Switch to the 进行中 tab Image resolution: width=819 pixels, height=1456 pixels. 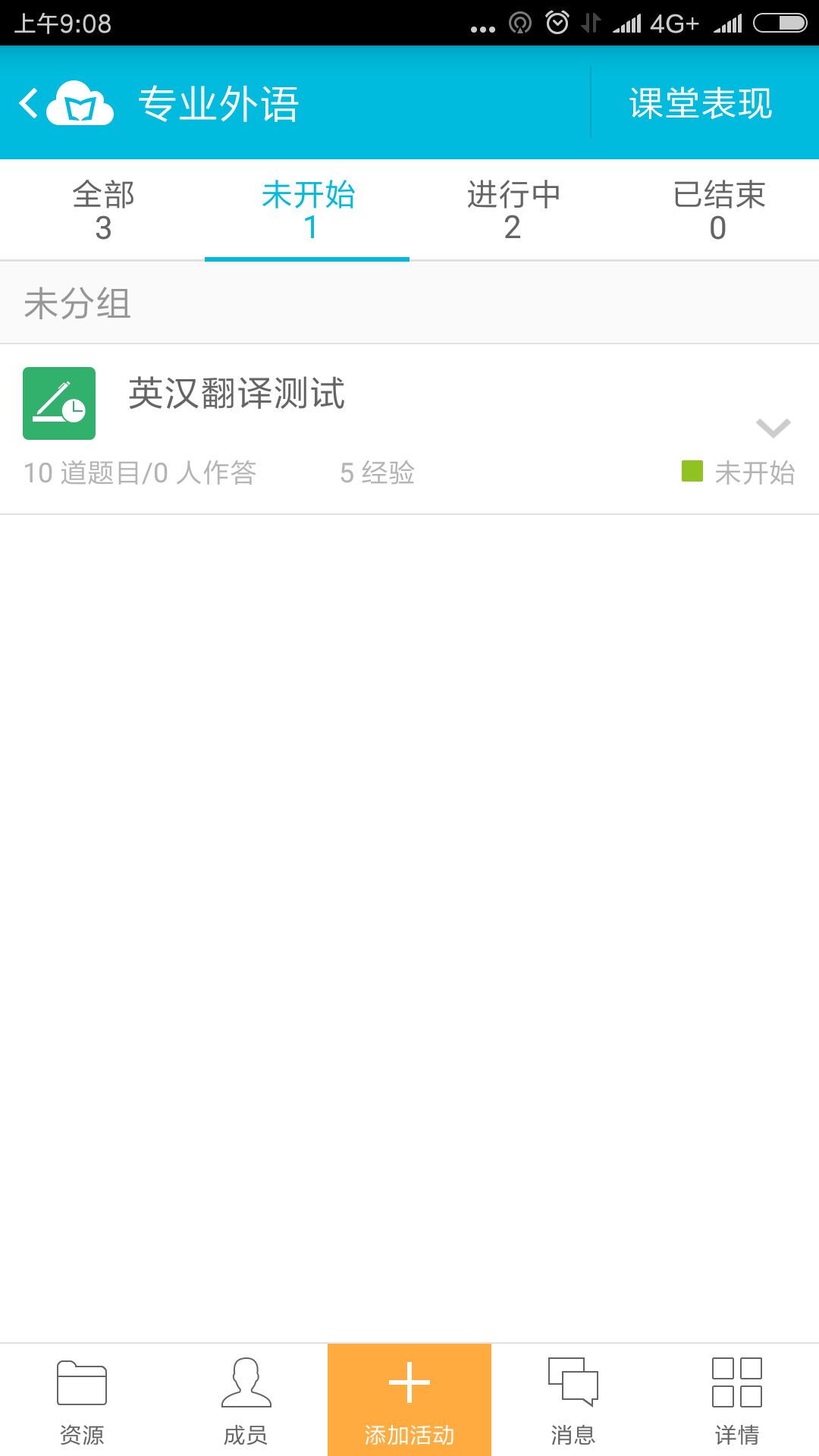[513, 211]
